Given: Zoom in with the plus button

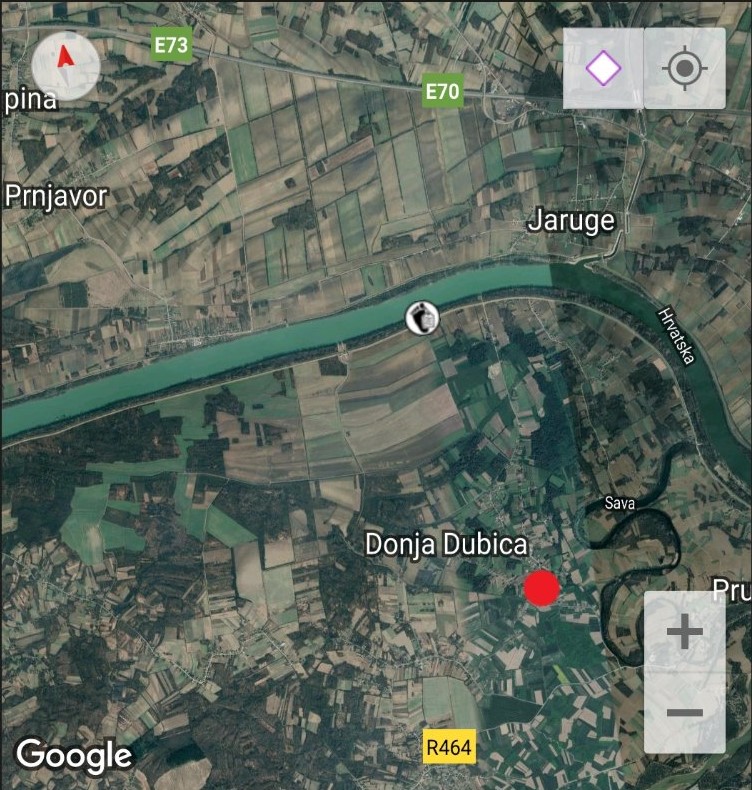Looking at the screenshot, I should 684,632.
